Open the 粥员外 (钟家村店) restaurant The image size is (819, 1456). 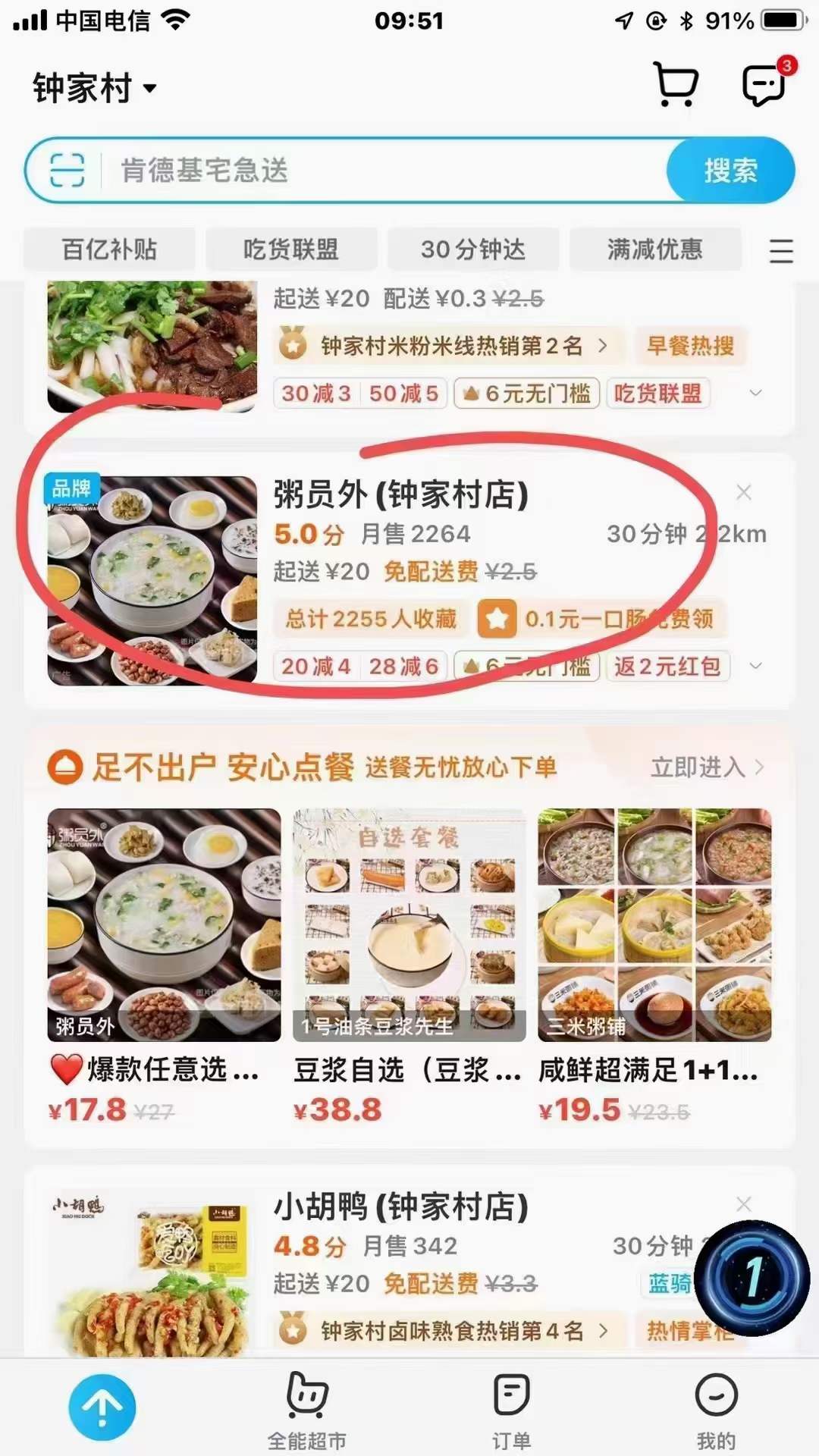point(400,495)
